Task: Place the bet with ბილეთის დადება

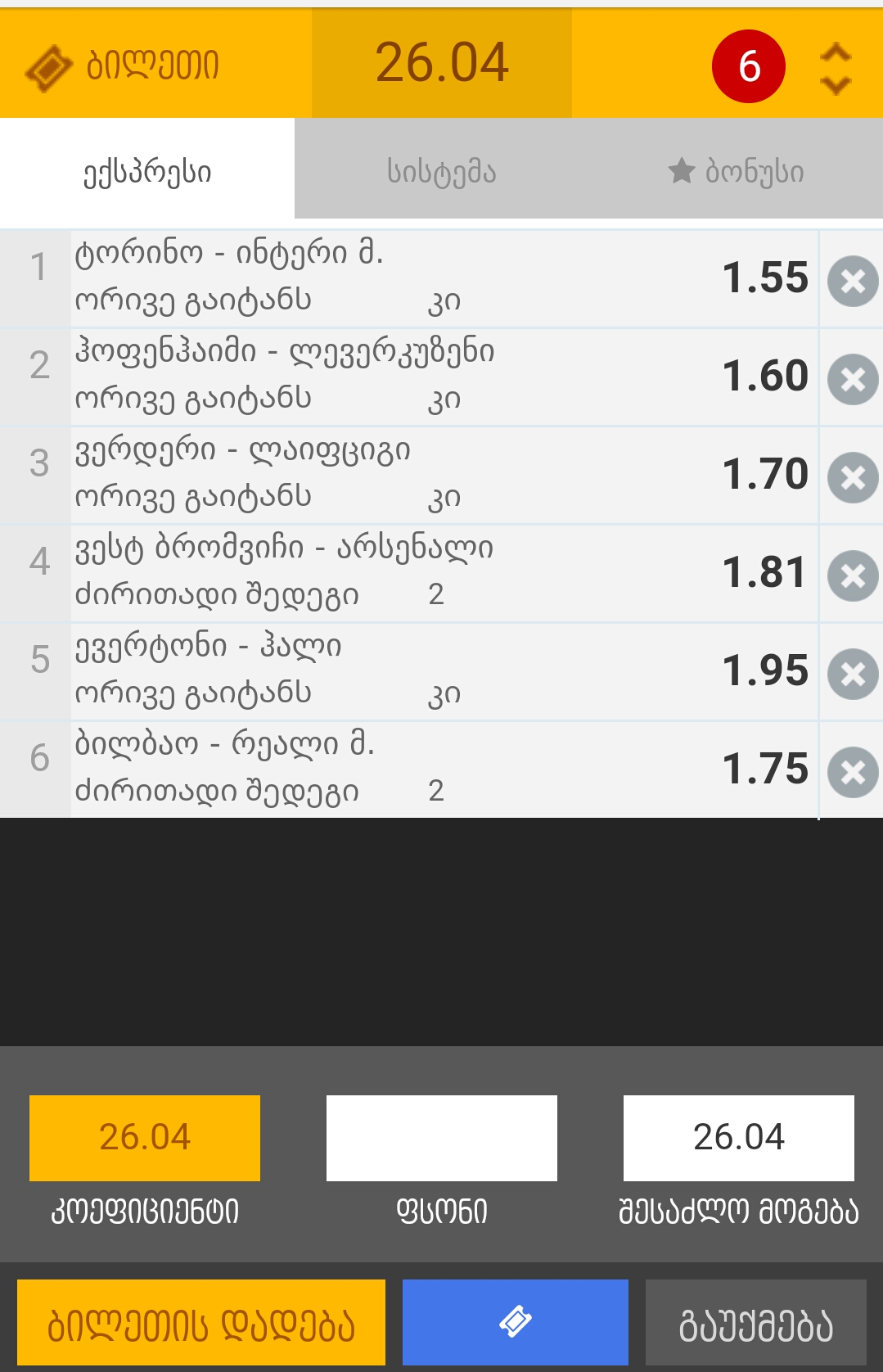Action: click(x=201, y=1323)
